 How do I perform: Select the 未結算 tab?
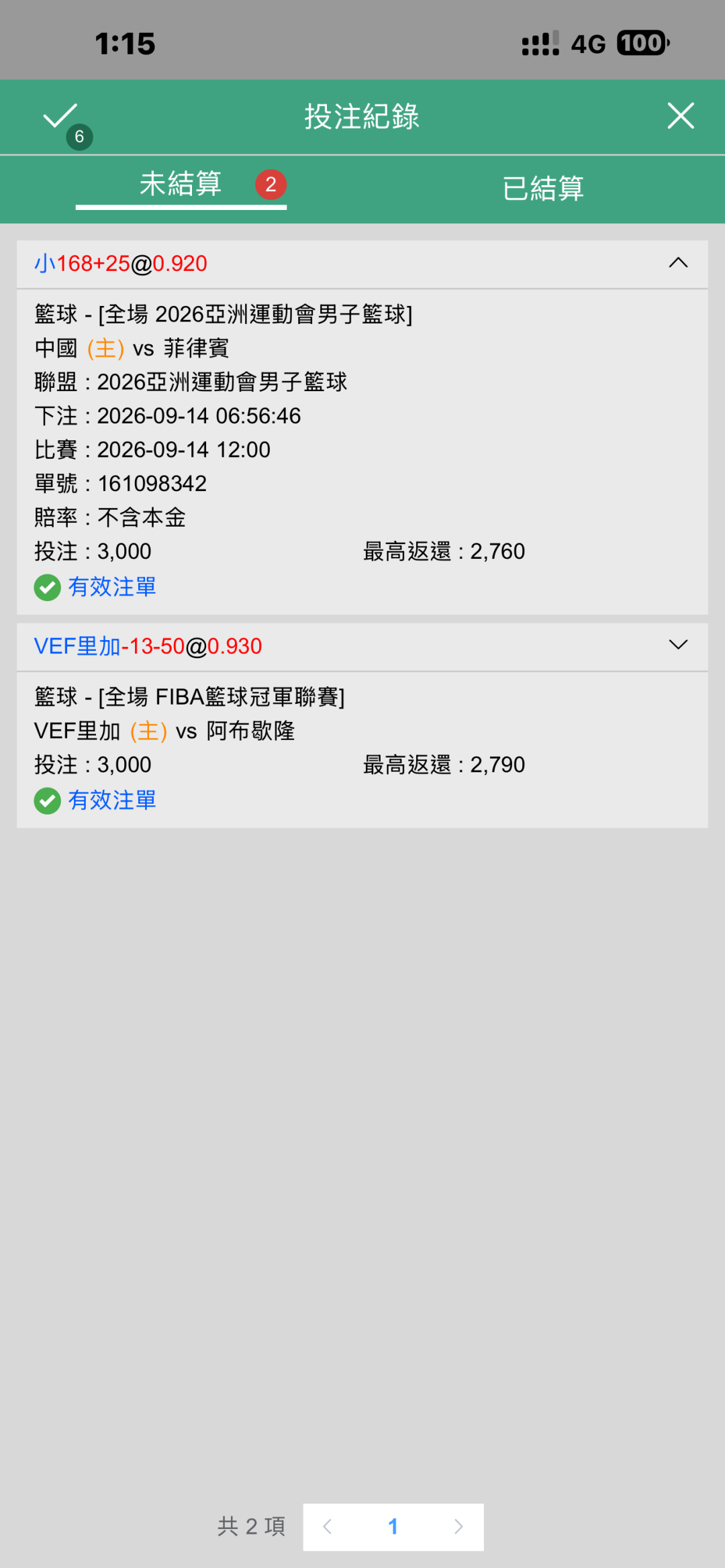coord(181,185)
